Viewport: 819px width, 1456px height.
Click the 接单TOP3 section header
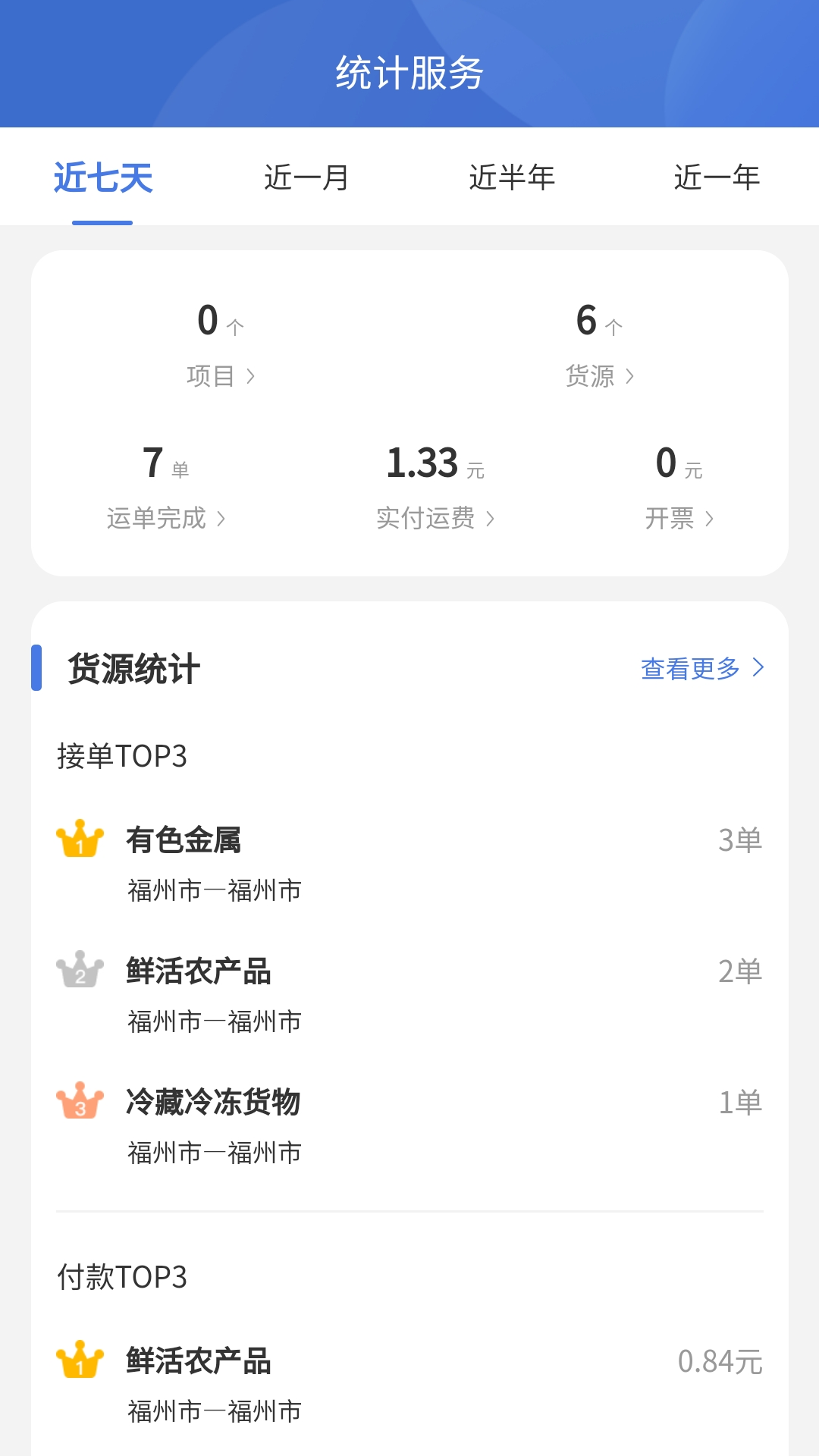[x=121, y=756]
